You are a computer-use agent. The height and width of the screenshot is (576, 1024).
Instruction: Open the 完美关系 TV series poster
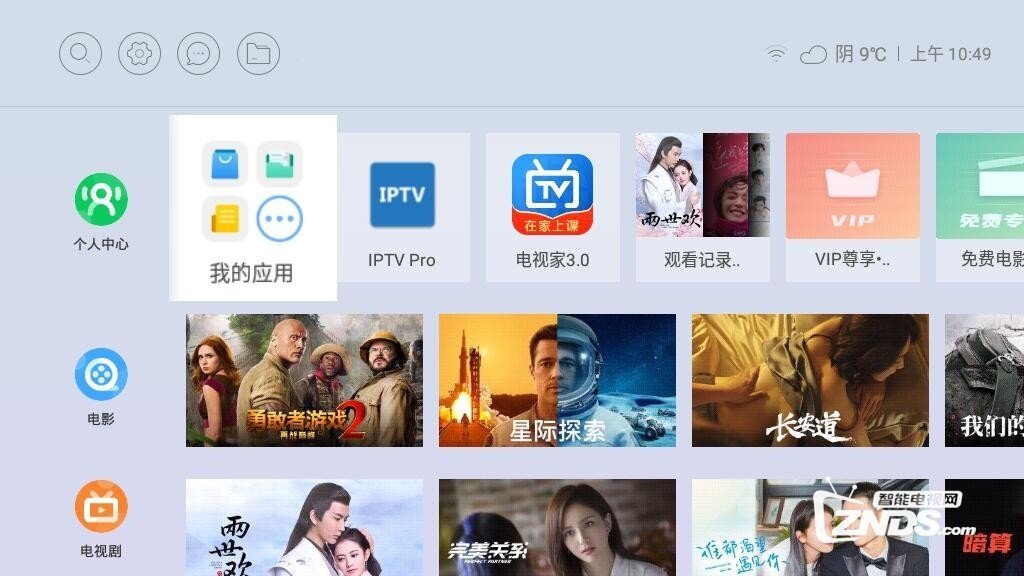click(557, 527)
